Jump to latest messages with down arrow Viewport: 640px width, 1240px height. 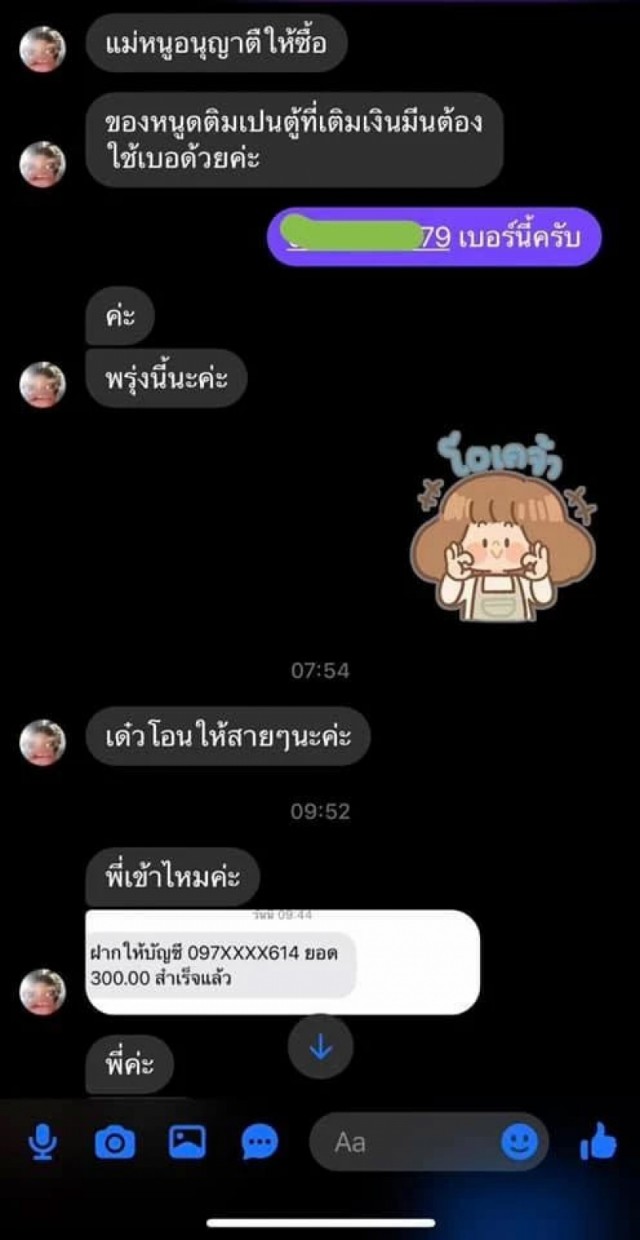pos(320,1047)
